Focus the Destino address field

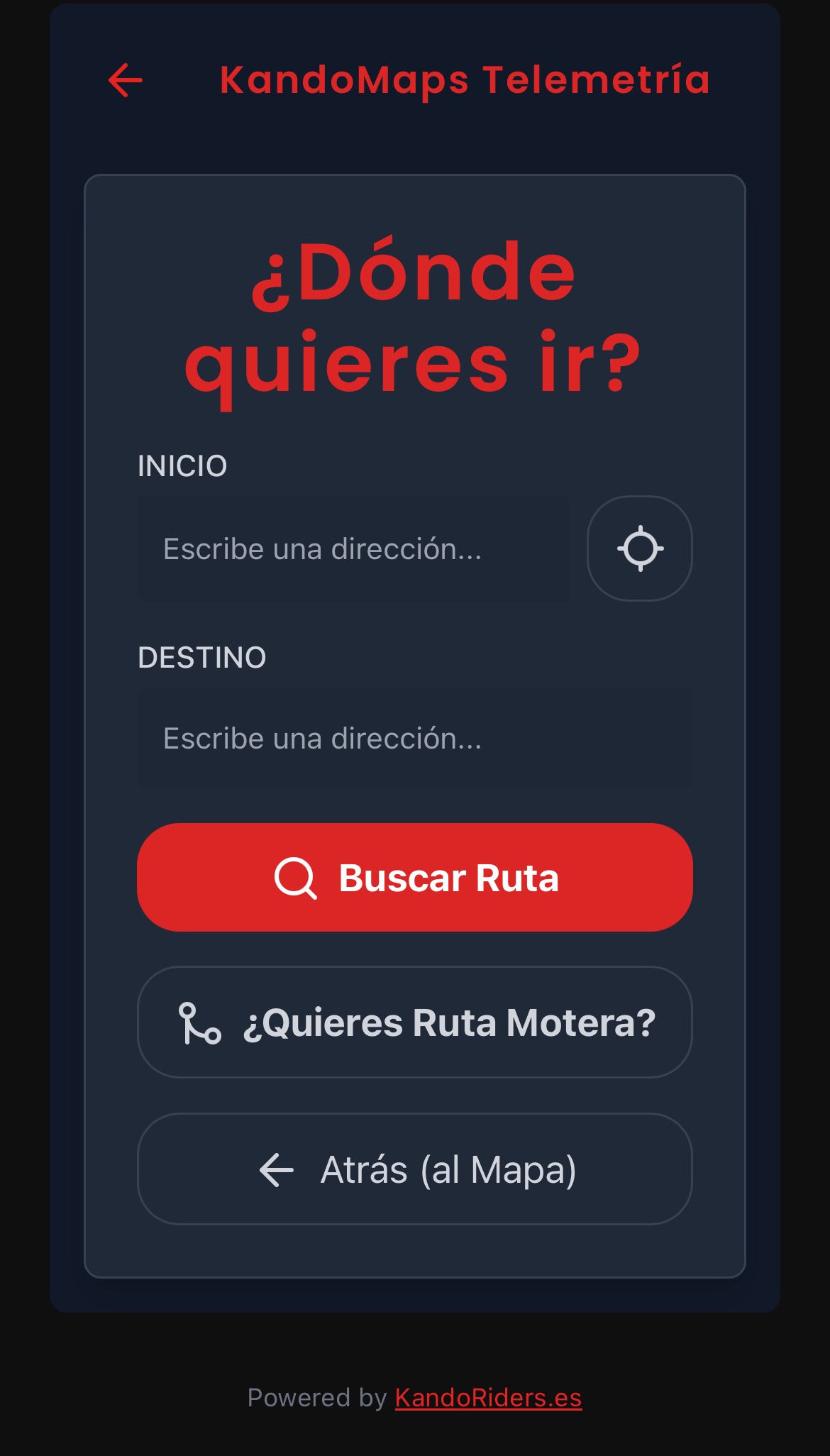coord(414,739)
